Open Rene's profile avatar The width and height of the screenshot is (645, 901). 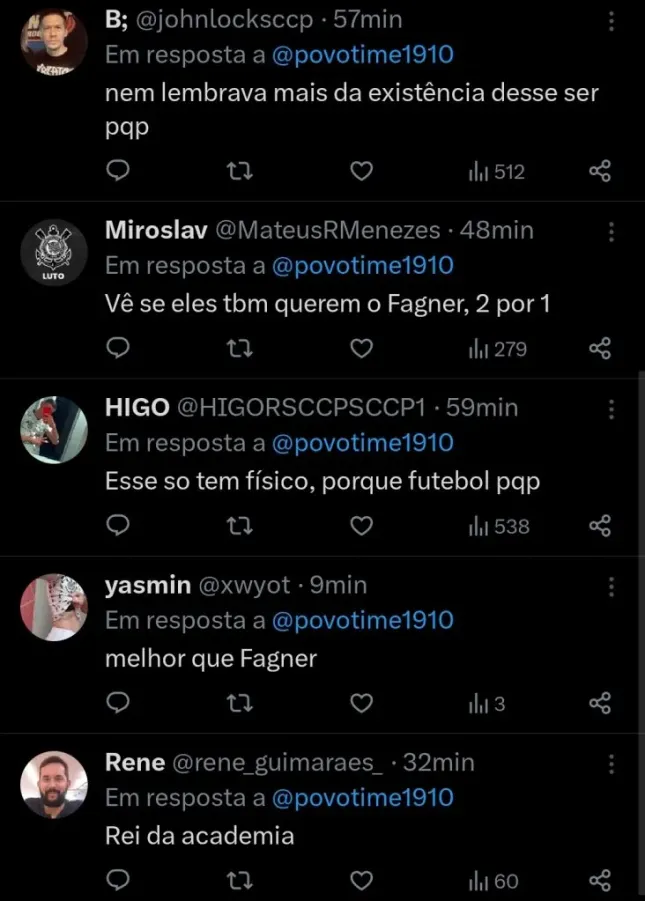[x=54, y=785]
